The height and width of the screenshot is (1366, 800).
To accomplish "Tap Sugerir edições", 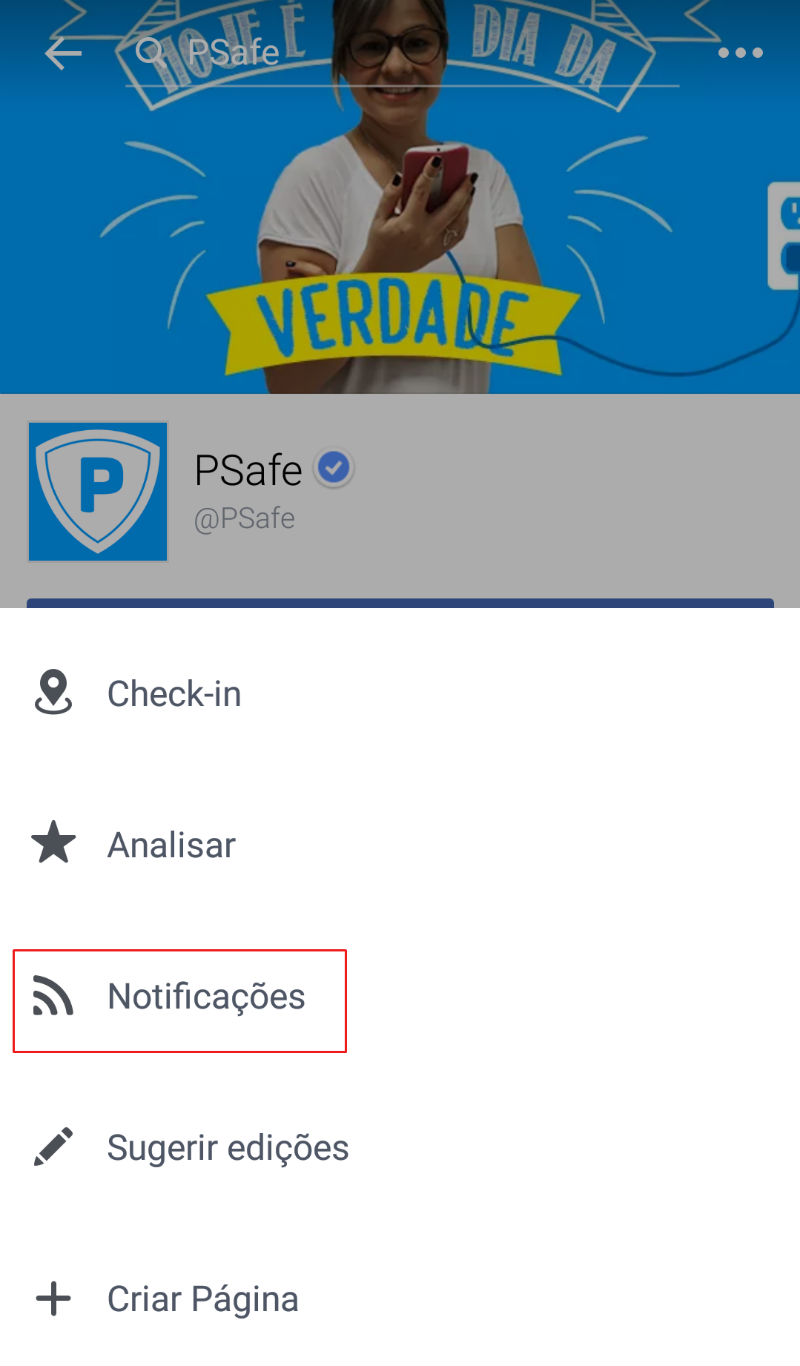I will [x=228, y=1148].
